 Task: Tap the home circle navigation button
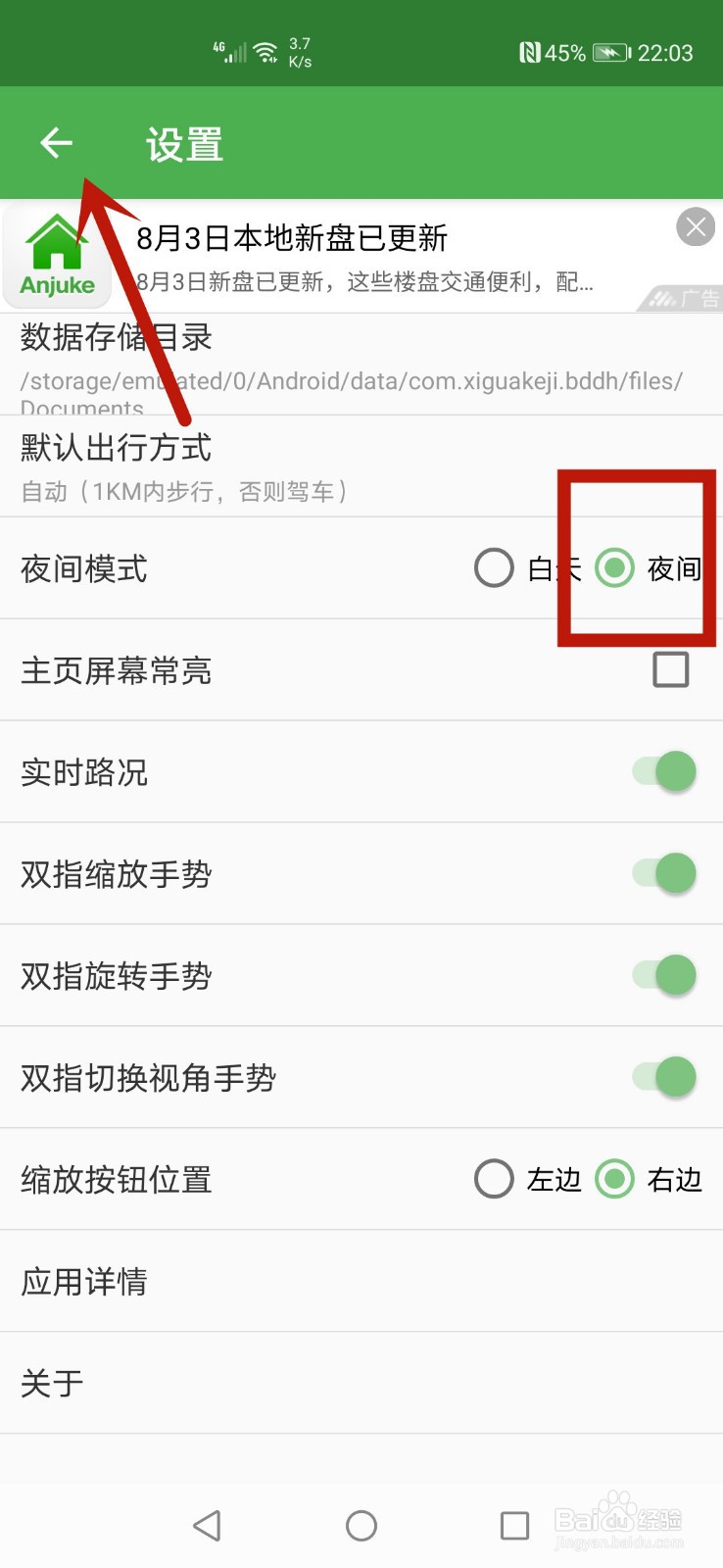click(x=361, y=1525)
